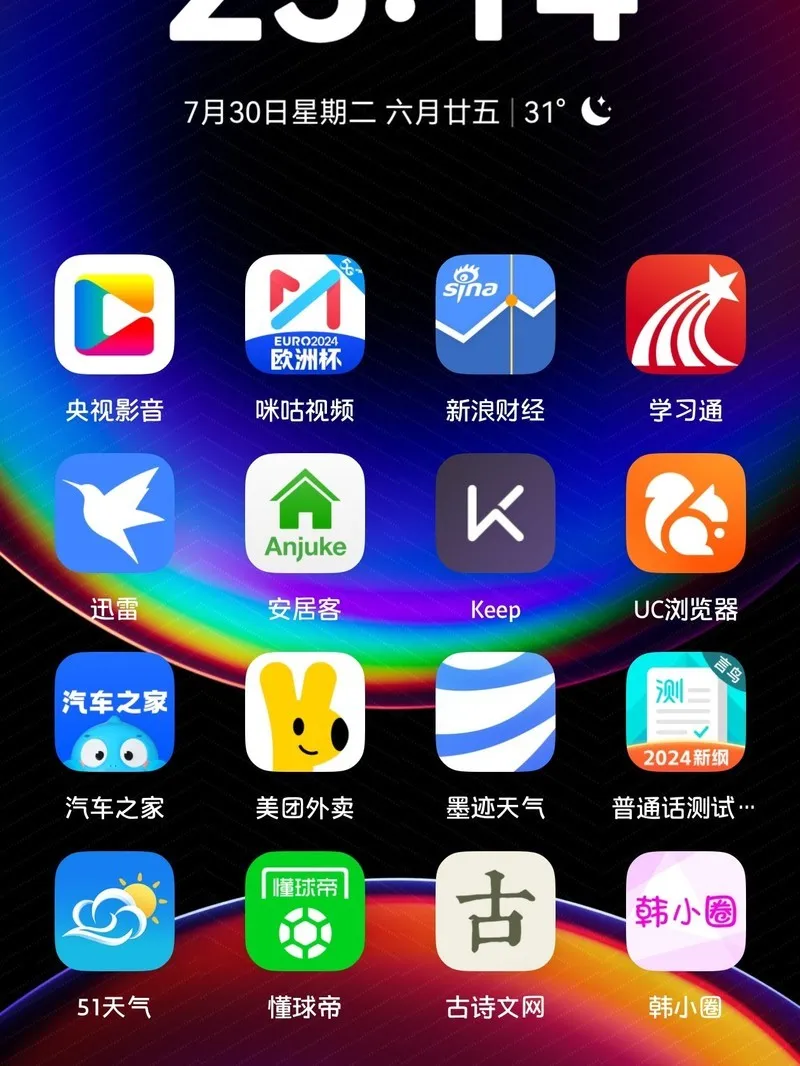Open 迅雷 download app

[114, 513]
